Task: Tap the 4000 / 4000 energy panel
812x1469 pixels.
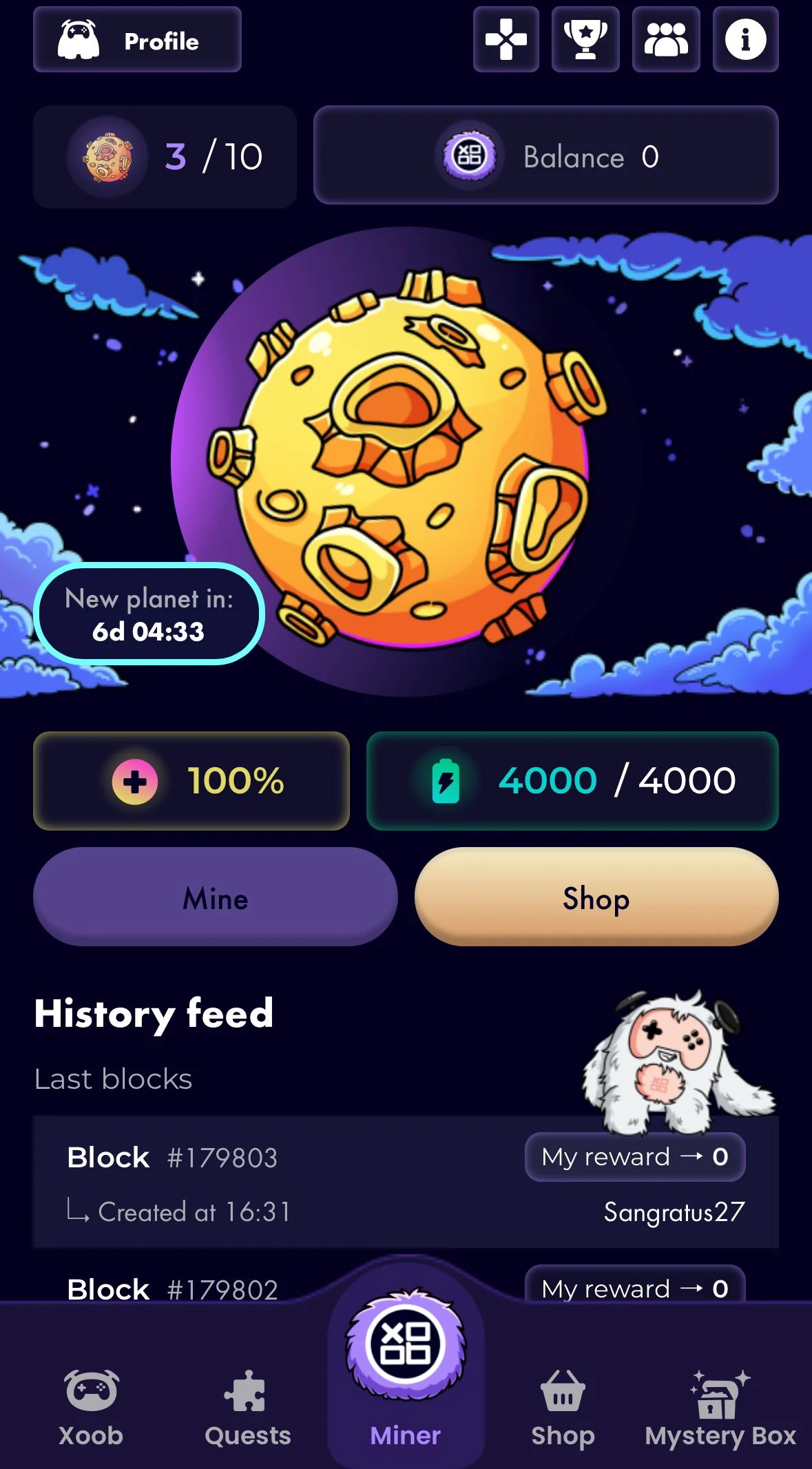Action: coord(572,781)
